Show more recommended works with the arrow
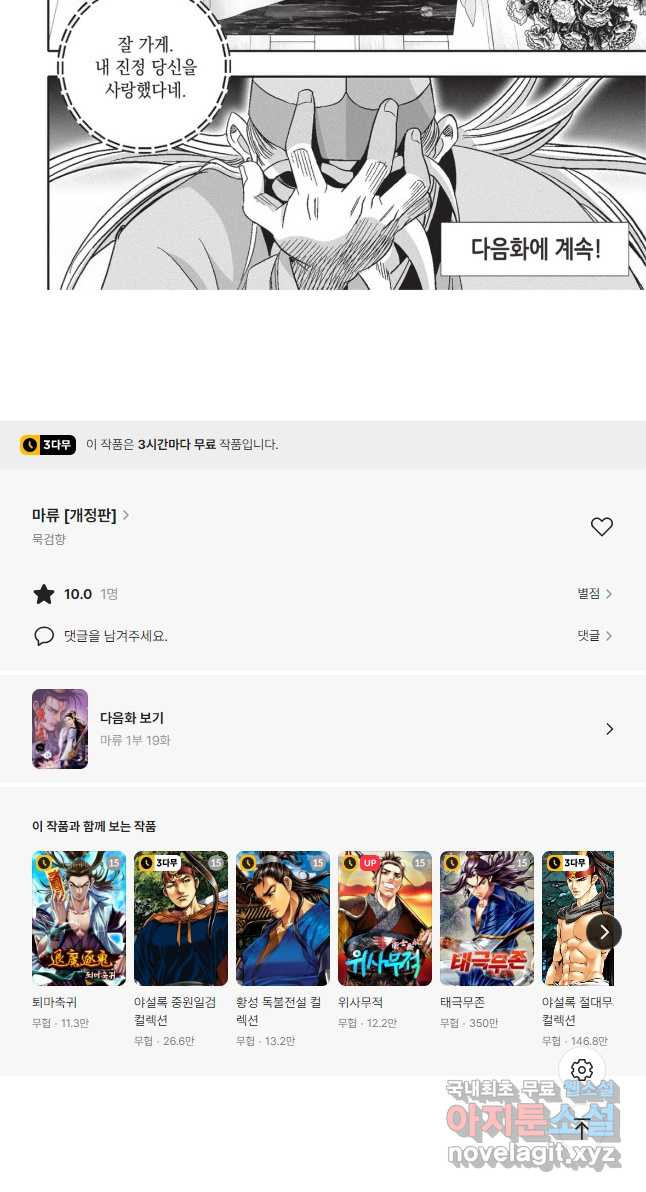 604,931
